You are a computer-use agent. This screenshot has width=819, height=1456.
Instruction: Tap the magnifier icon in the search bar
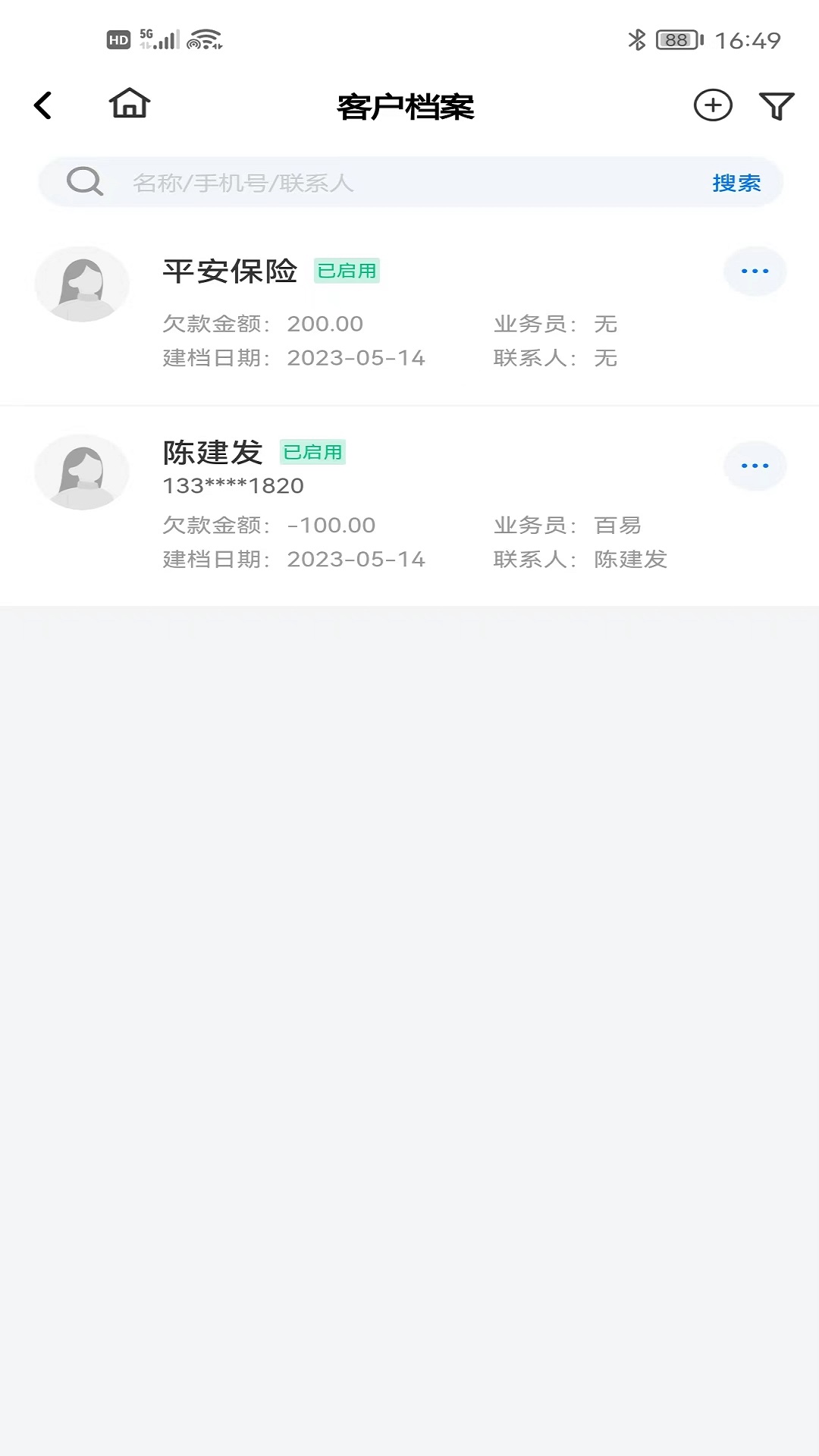coord(83,181)
